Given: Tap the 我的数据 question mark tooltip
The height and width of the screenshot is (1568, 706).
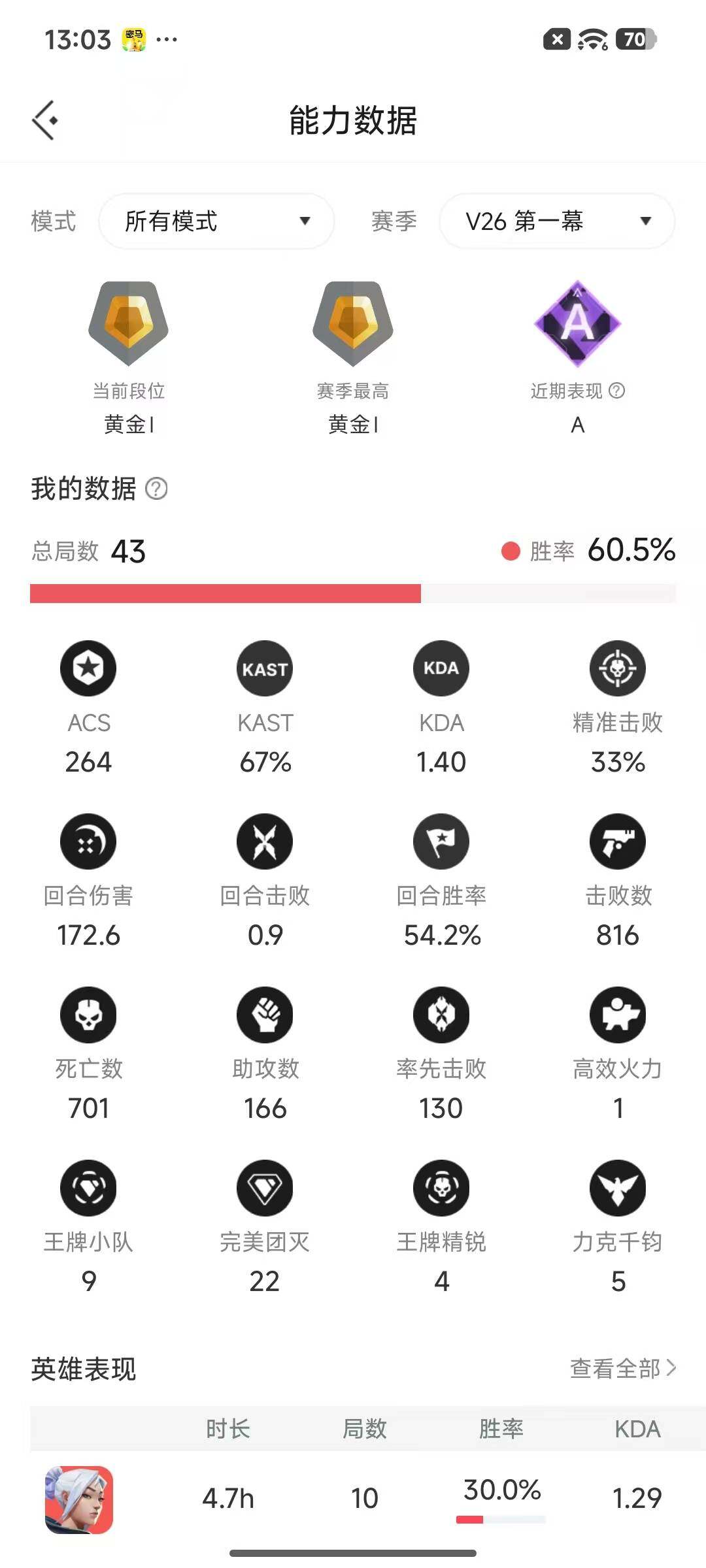Looking at the screenshot, I should point(159,487).
